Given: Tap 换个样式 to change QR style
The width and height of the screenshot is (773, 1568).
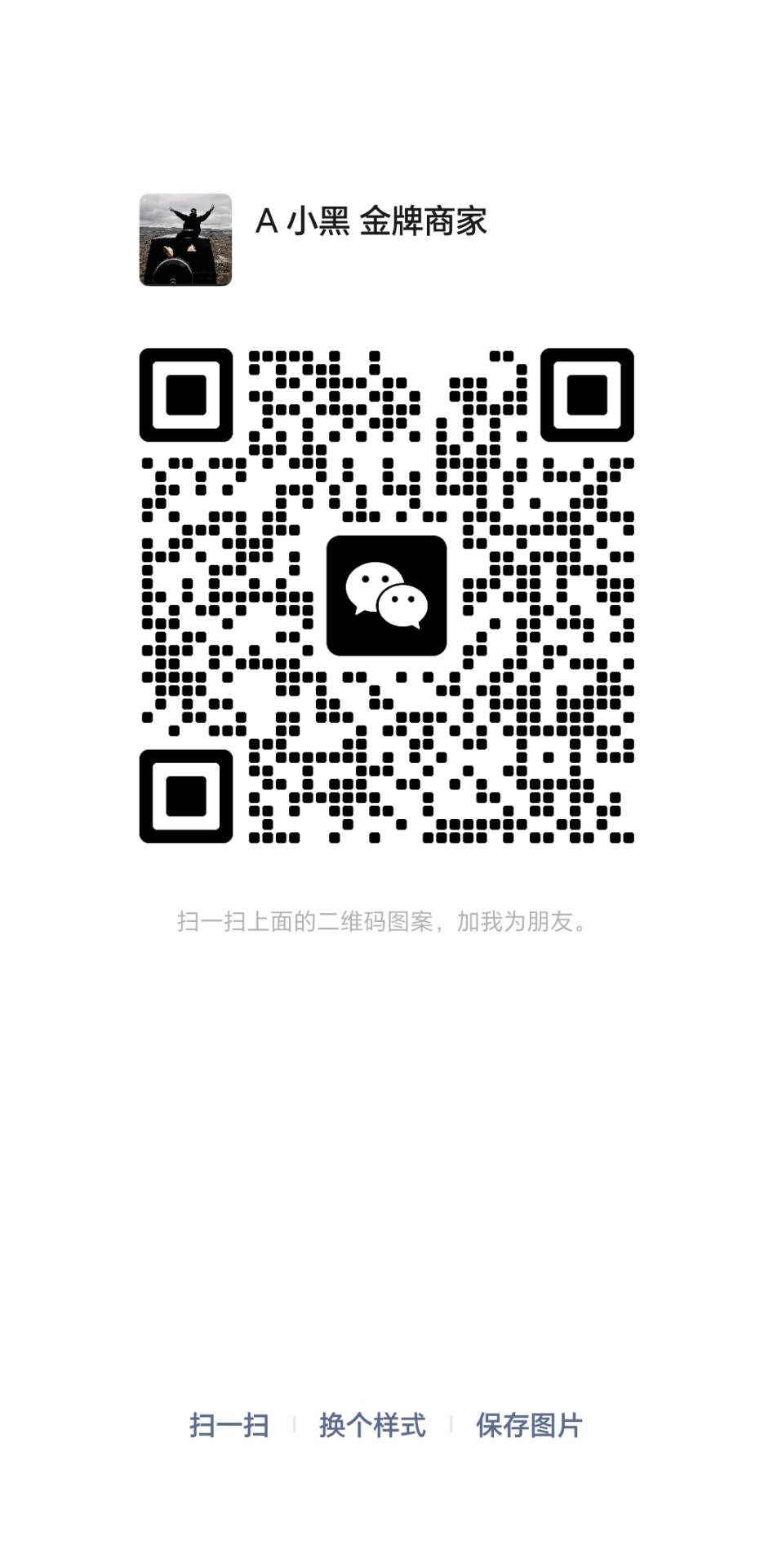Looking at the screenshot, I should [372, 1425].
